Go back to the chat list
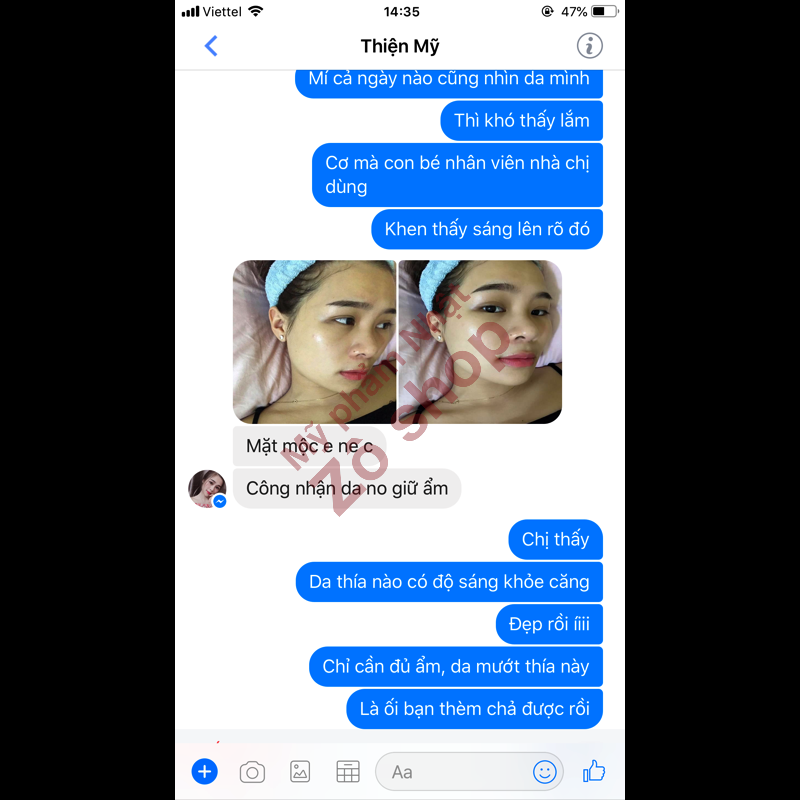Image resolution: width=800 pixels, height=800 pixels. (211, 46)
